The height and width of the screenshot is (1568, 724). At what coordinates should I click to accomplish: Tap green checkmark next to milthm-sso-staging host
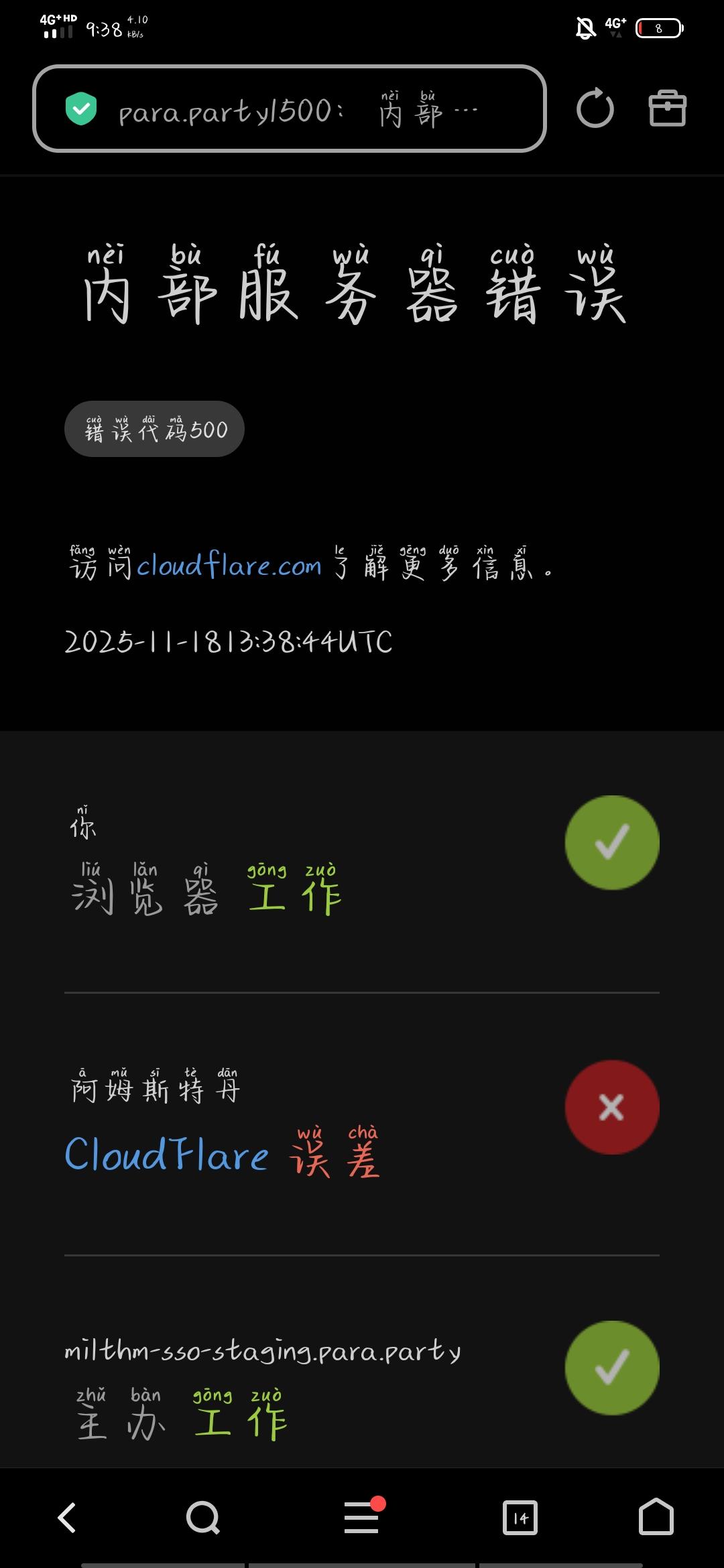pyautogui.click(x=611, y=1367)
